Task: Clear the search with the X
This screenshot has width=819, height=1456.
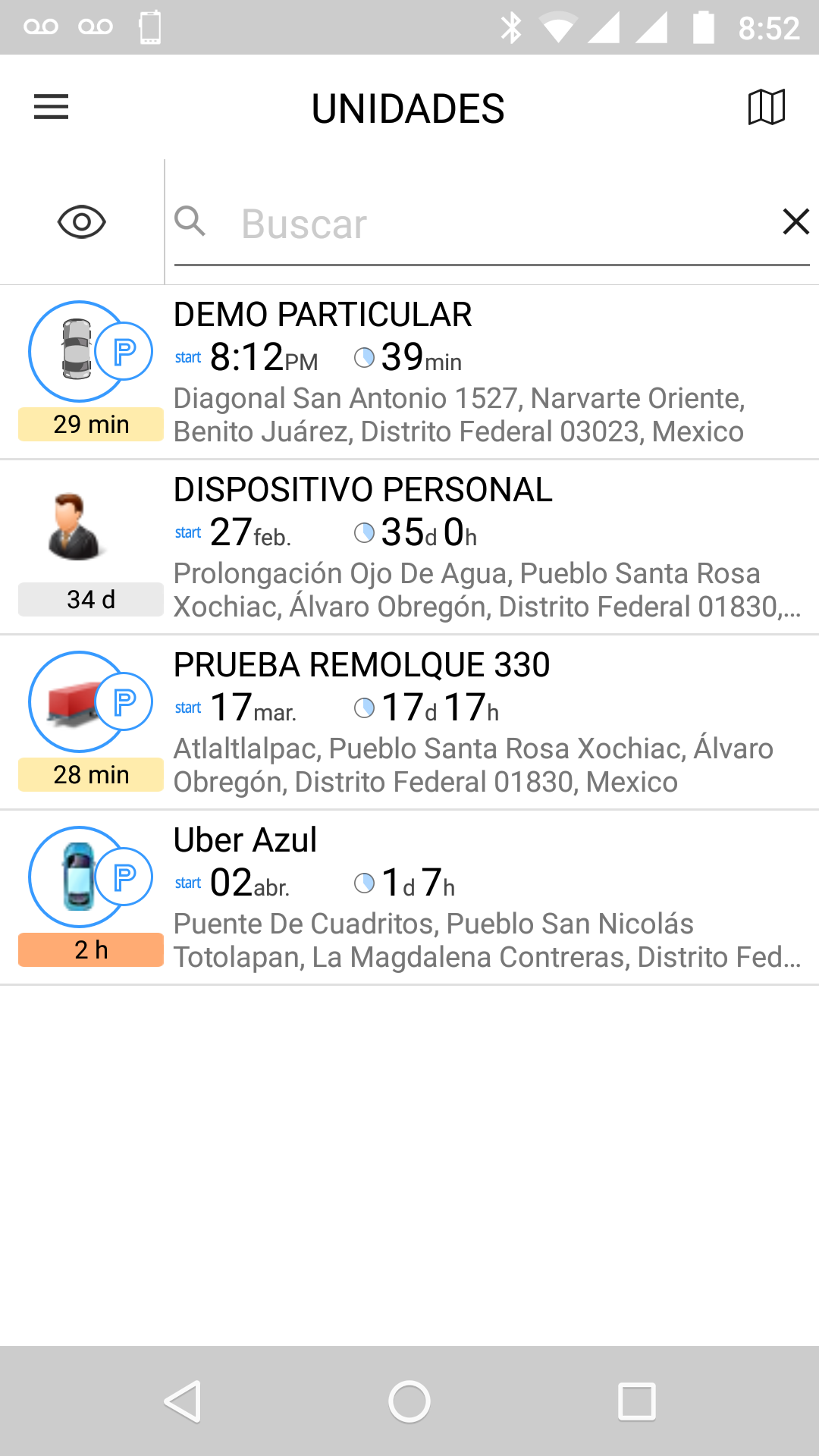Action: (x=796, y=222)
